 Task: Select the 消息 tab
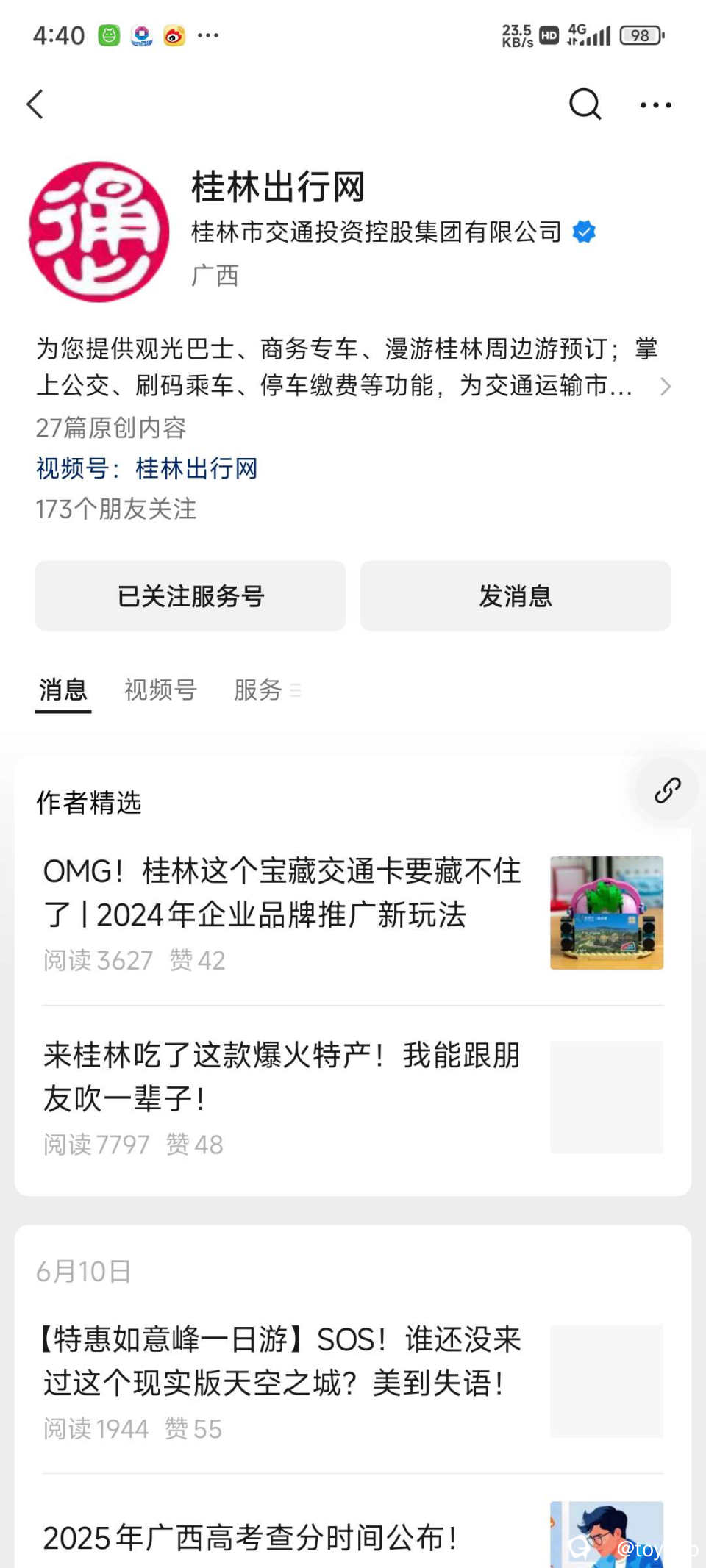63,690
